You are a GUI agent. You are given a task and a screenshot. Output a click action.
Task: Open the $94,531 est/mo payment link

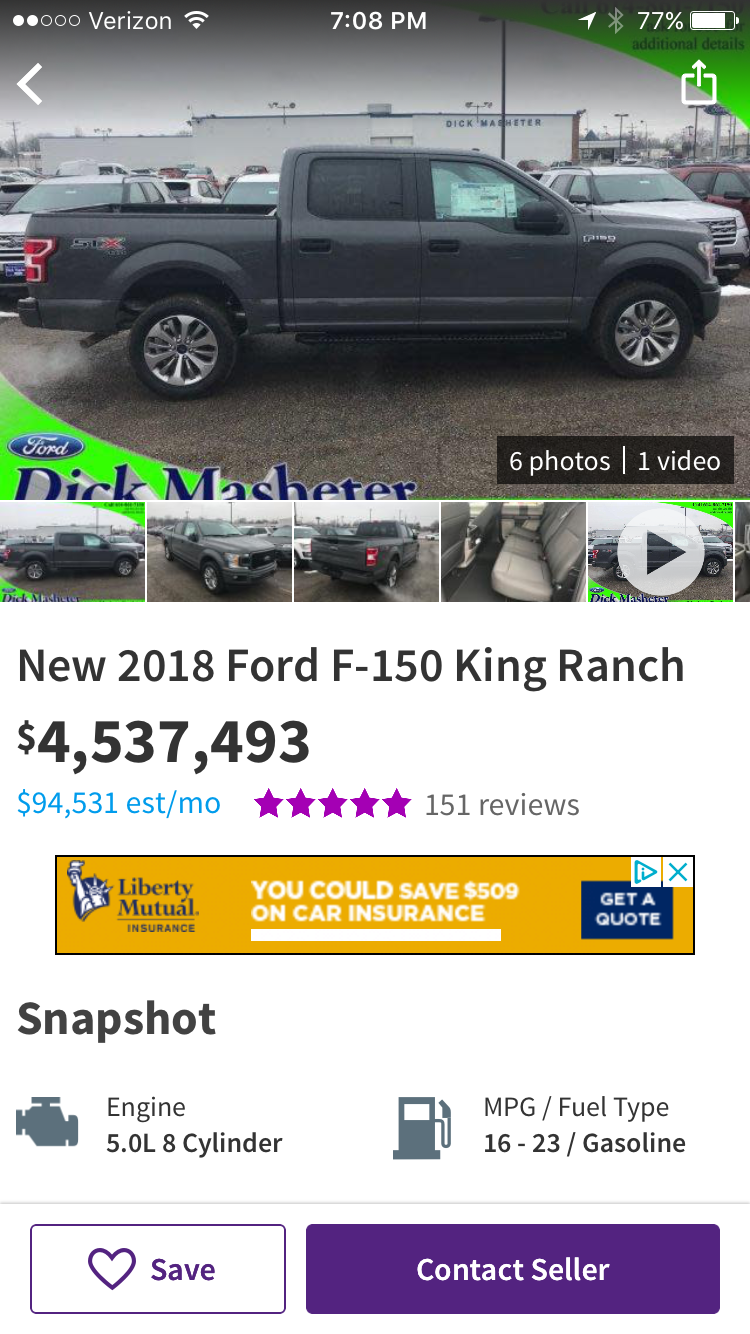tap(119, 803)
